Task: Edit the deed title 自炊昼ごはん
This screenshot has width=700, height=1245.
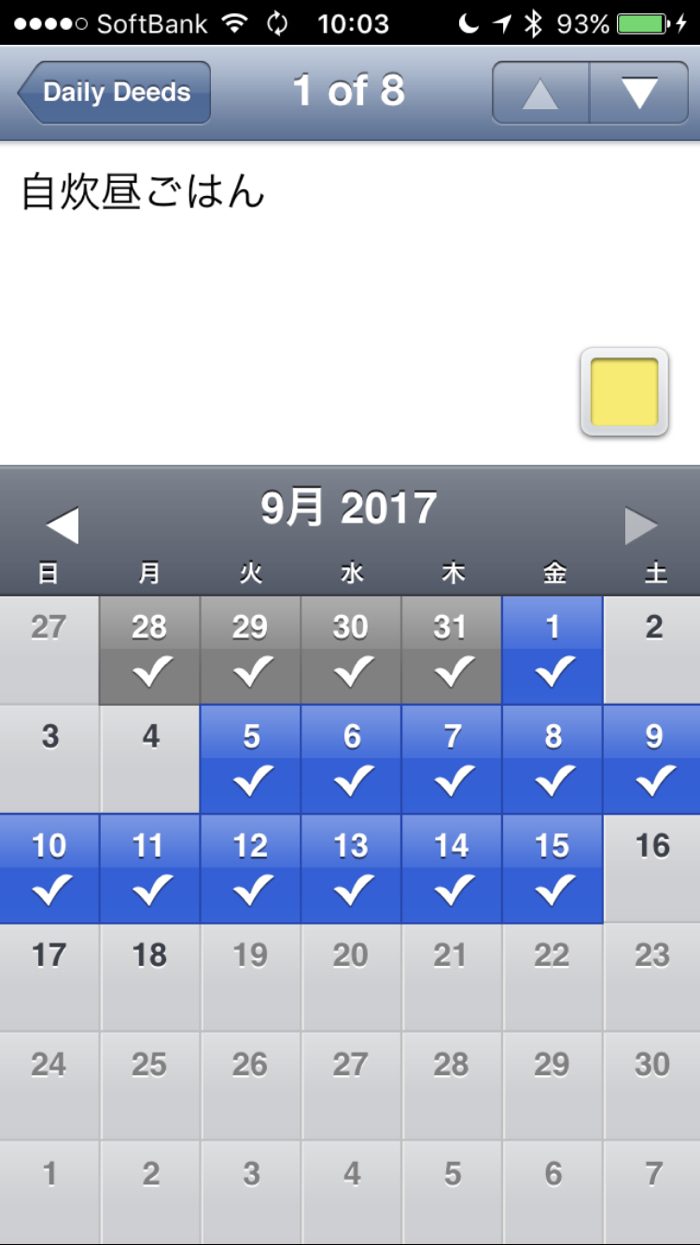Action: 143,192
